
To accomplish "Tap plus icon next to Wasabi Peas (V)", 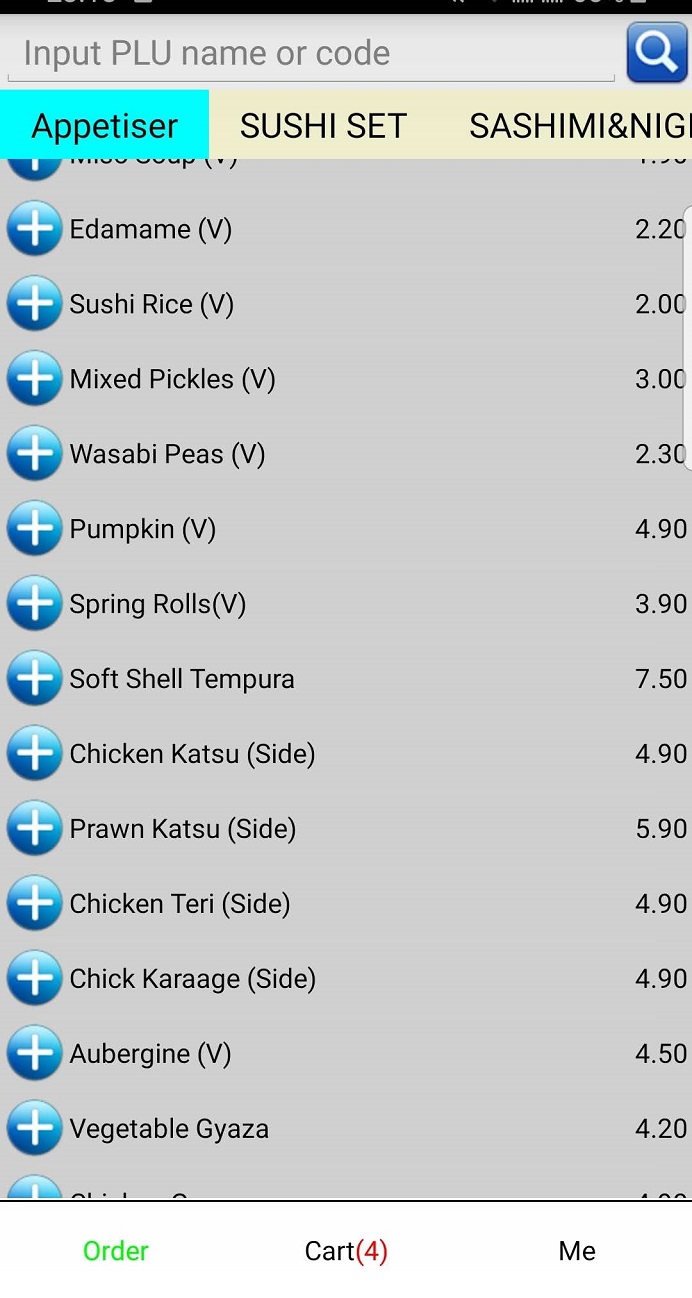I will (x=34, y=455).
